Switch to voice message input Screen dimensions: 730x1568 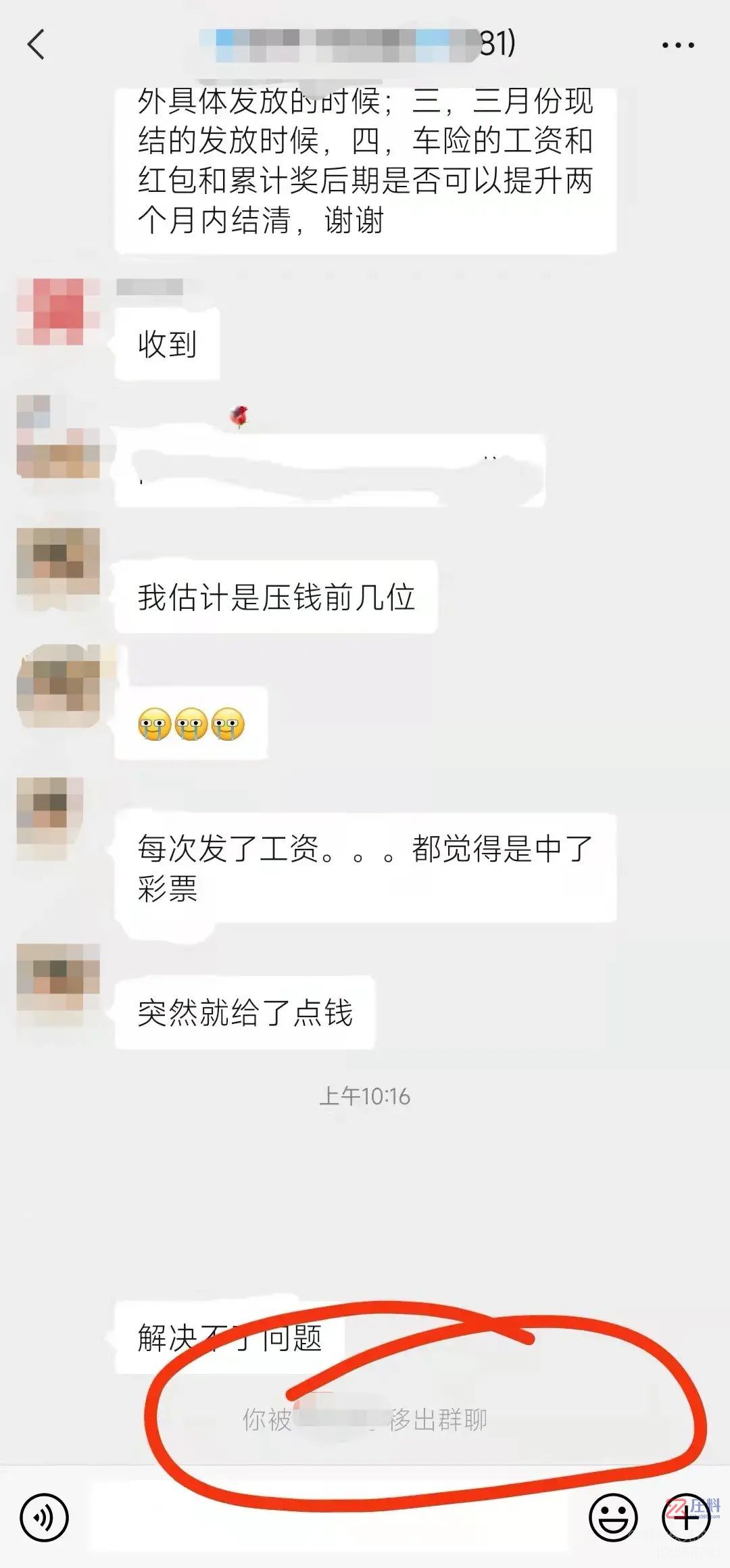tap(45, 1517)
